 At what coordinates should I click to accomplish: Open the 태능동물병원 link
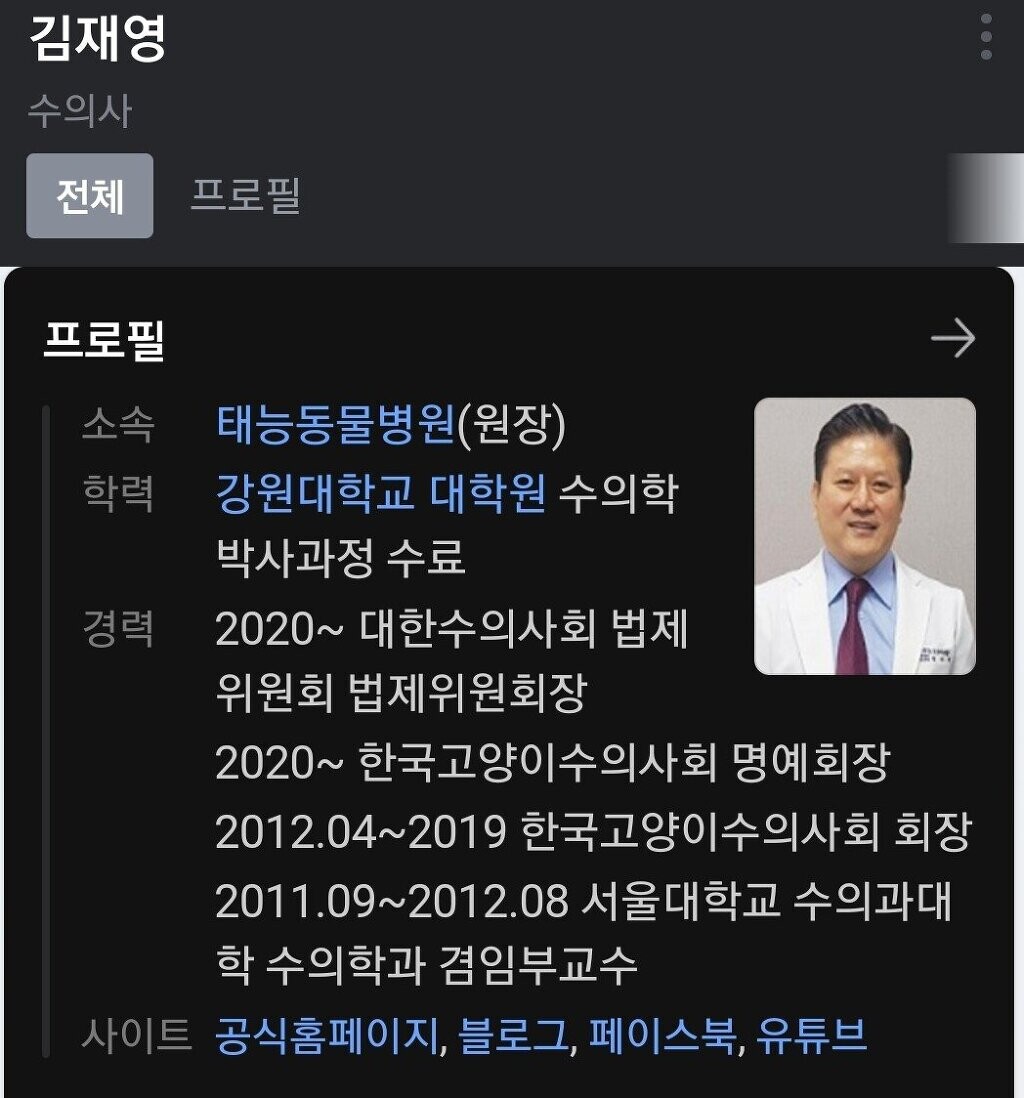pyautogui.click(x=335, y=426)
